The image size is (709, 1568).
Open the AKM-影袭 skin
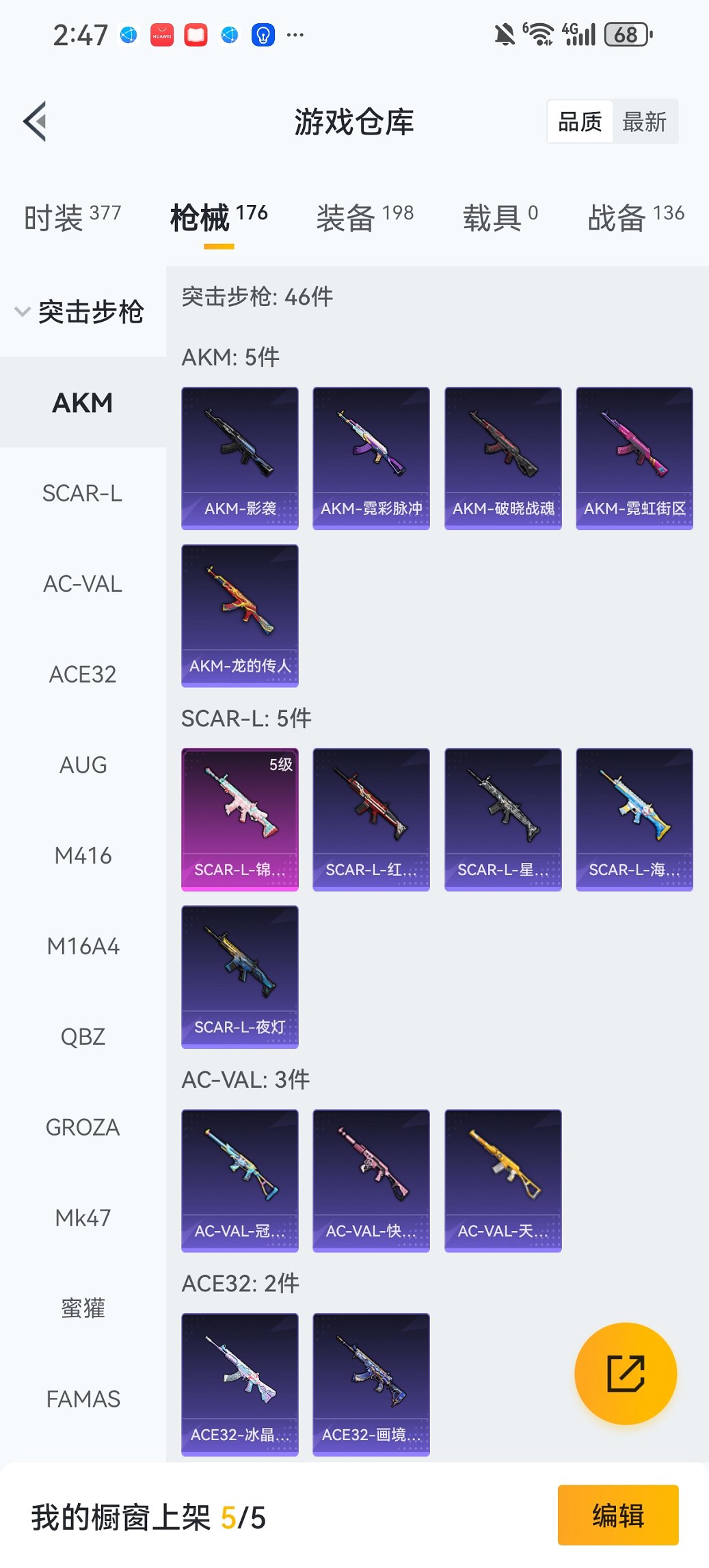pyautogui.click(x=240, y=458)
